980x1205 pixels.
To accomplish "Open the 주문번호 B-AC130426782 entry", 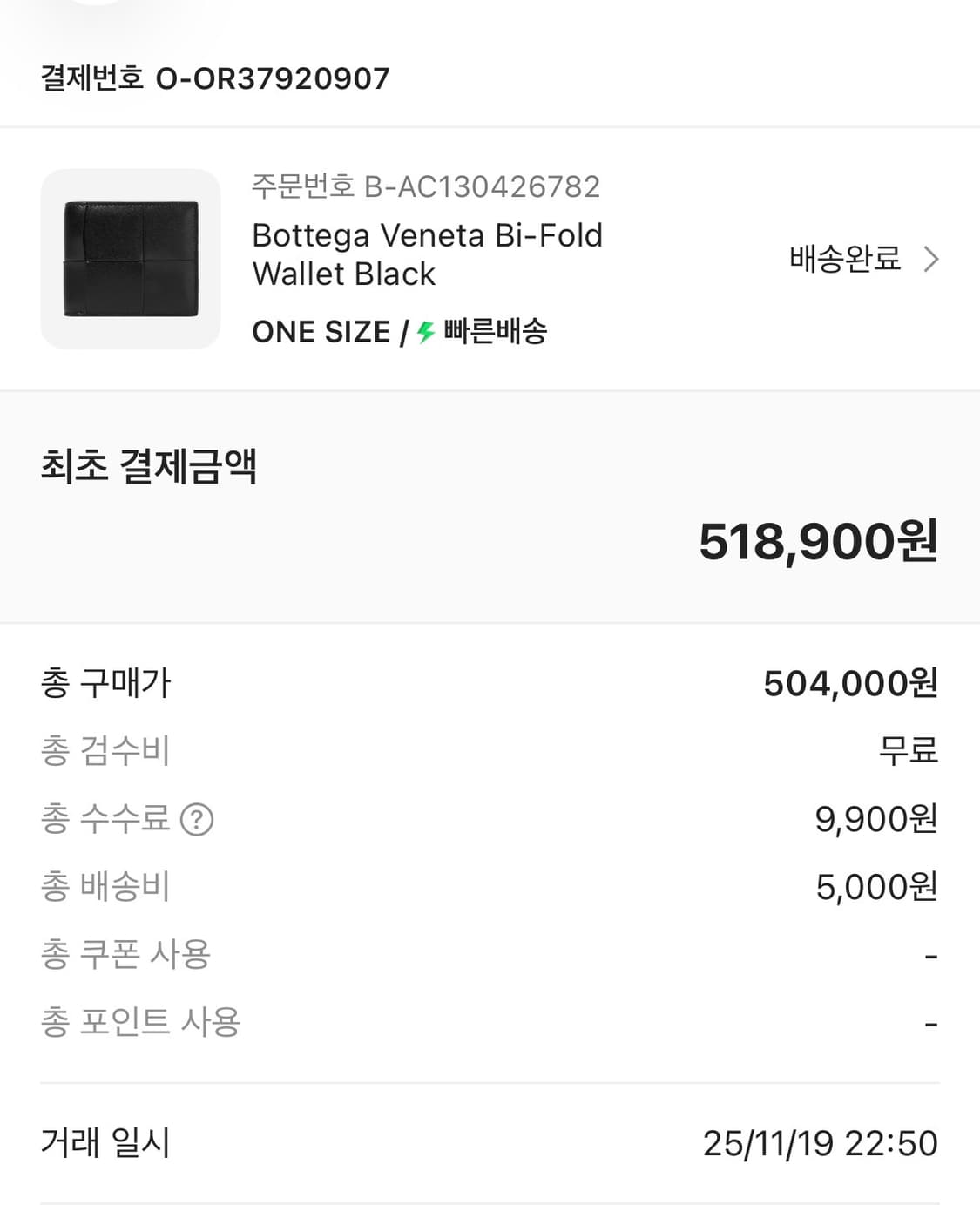I will click(x=426, y=186).
